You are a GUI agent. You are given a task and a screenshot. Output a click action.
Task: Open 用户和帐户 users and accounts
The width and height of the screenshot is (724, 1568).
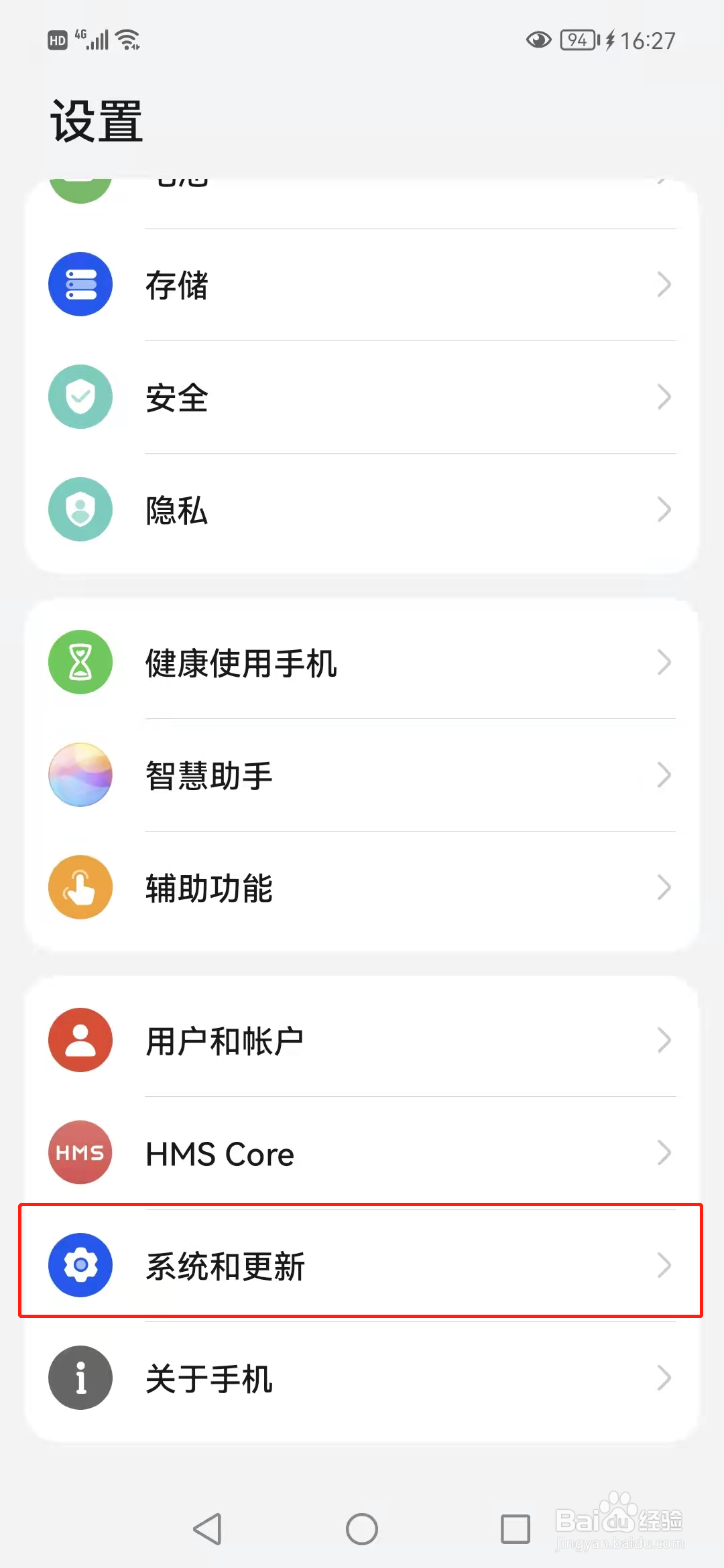[x=362, y=1041]
